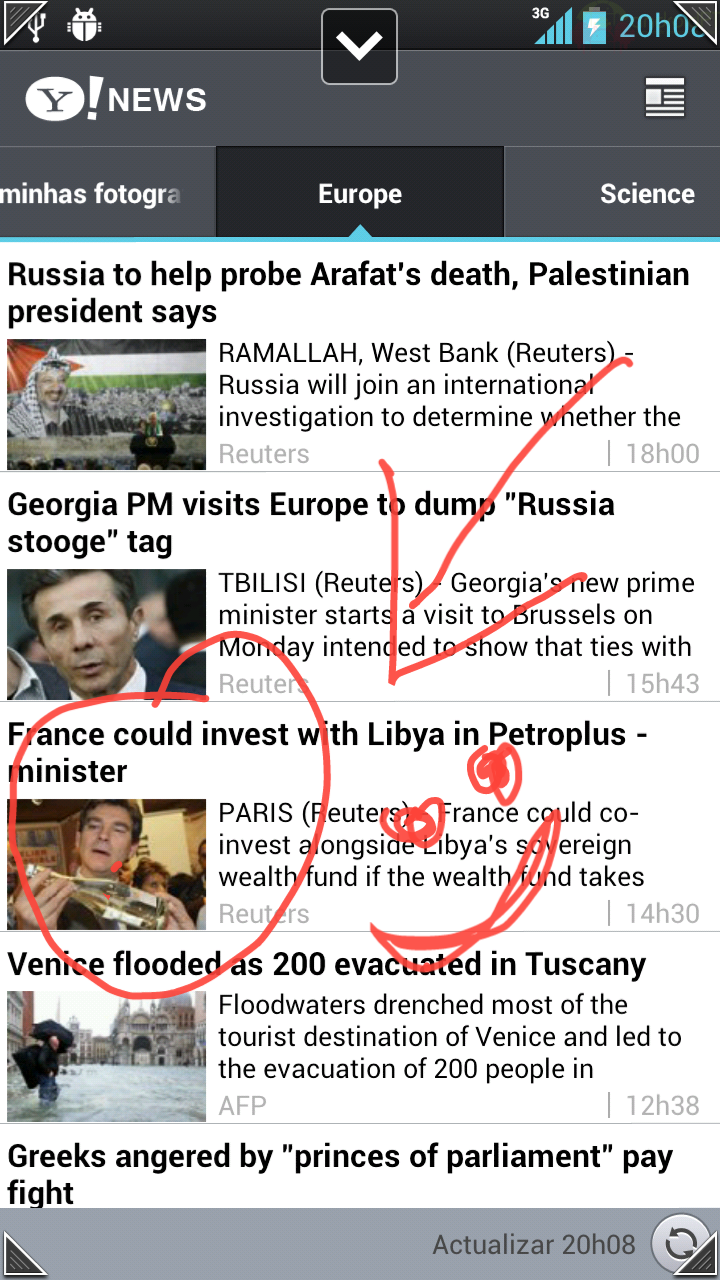
Task: Open the layout view icon
Action: (x=665, y=98)
